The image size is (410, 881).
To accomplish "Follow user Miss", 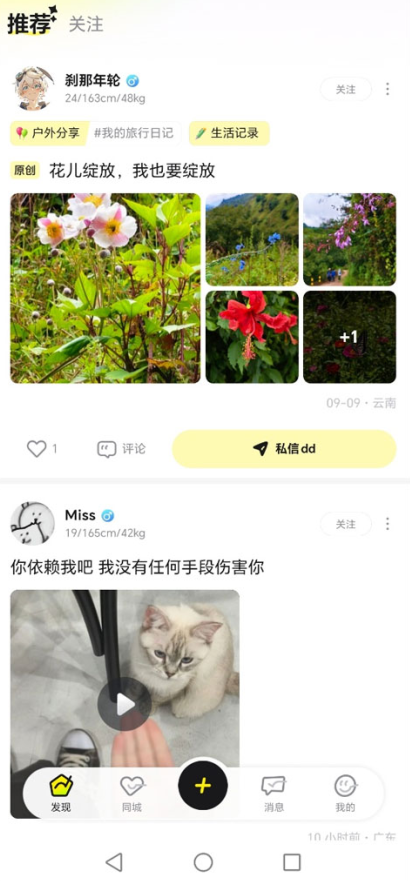I will click(x=345, y=524).
